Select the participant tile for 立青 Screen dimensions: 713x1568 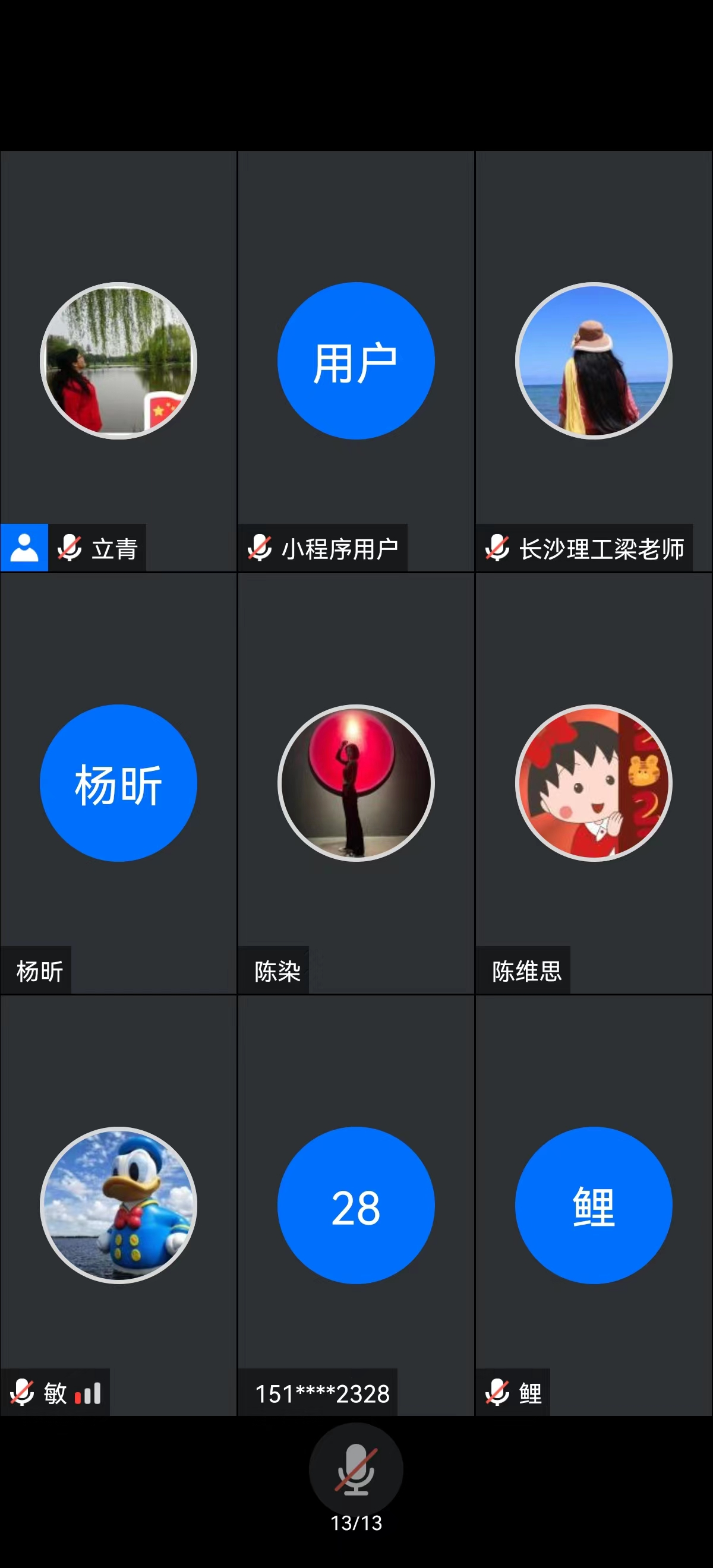pos(118,361)
